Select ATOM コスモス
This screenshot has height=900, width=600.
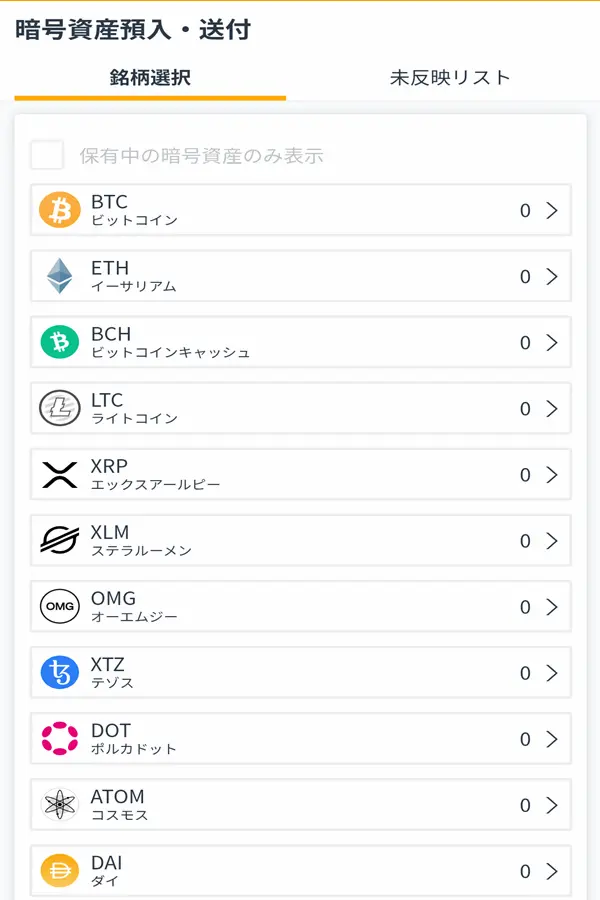300,805
